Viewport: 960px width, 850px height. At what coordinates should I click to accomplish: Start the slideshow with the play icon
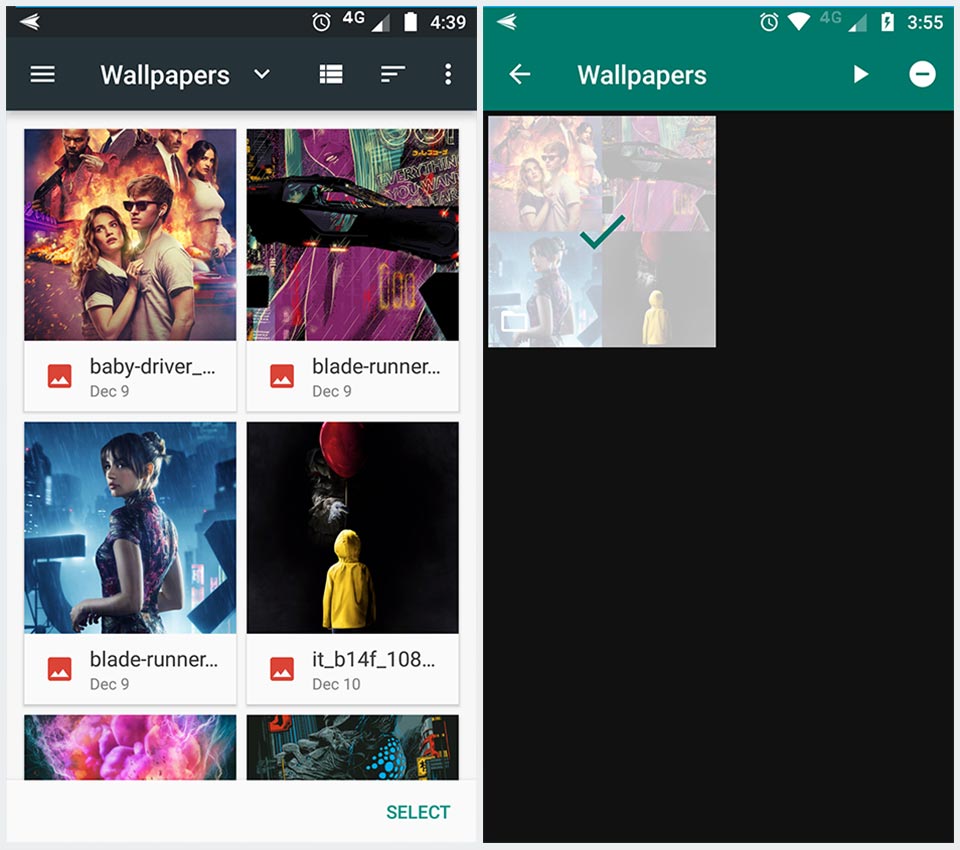tap(860, 74)
